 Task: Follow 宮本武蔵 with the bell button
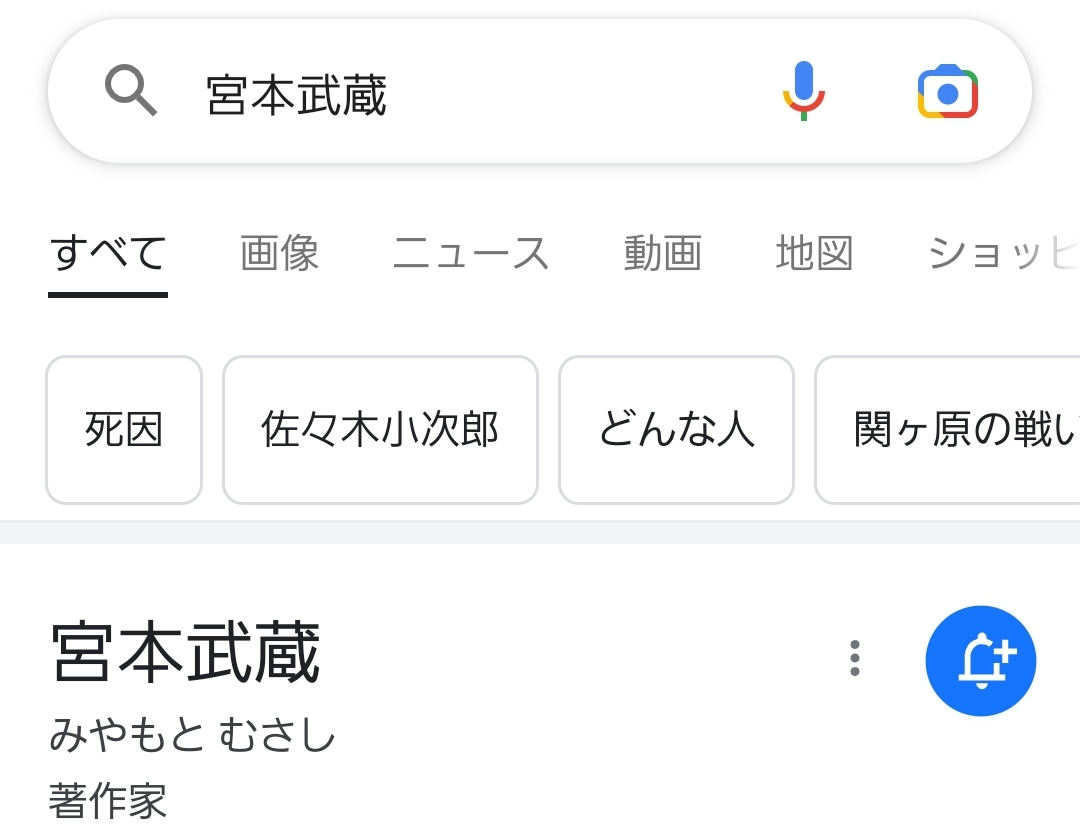click(981, 660)
